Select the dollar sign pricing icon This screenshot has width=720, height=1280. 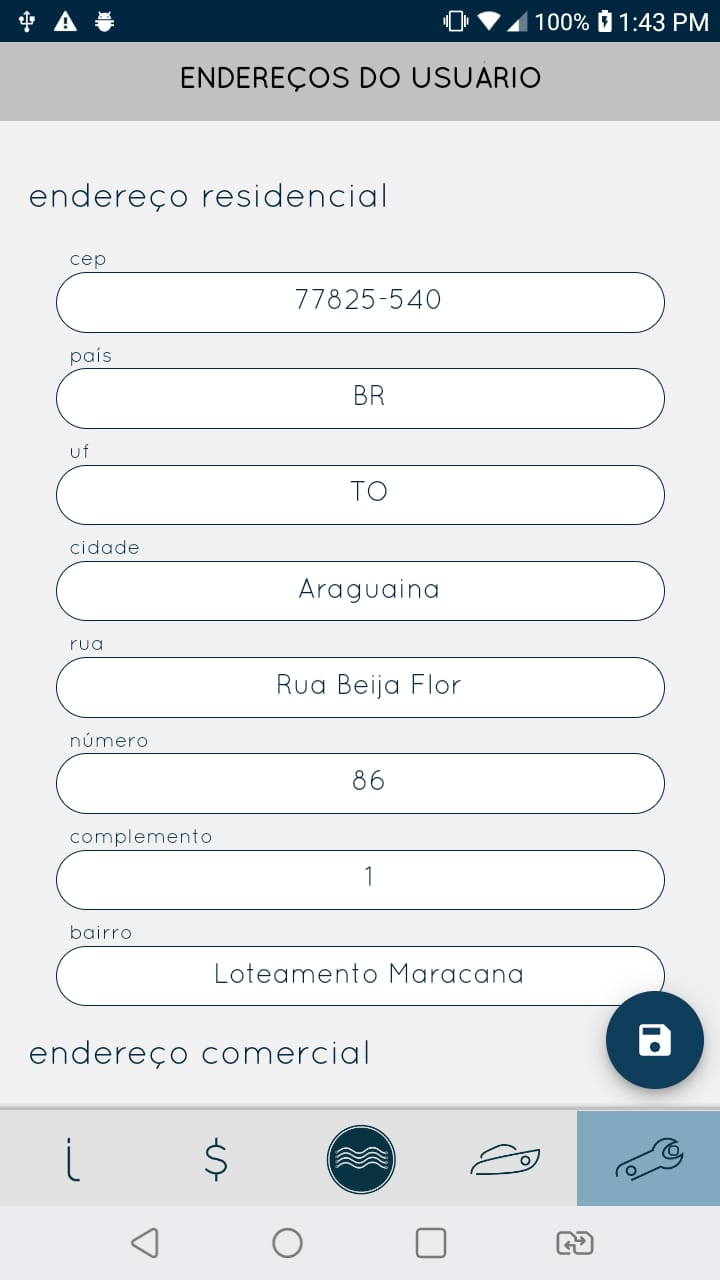click(x=216, y=1158)
